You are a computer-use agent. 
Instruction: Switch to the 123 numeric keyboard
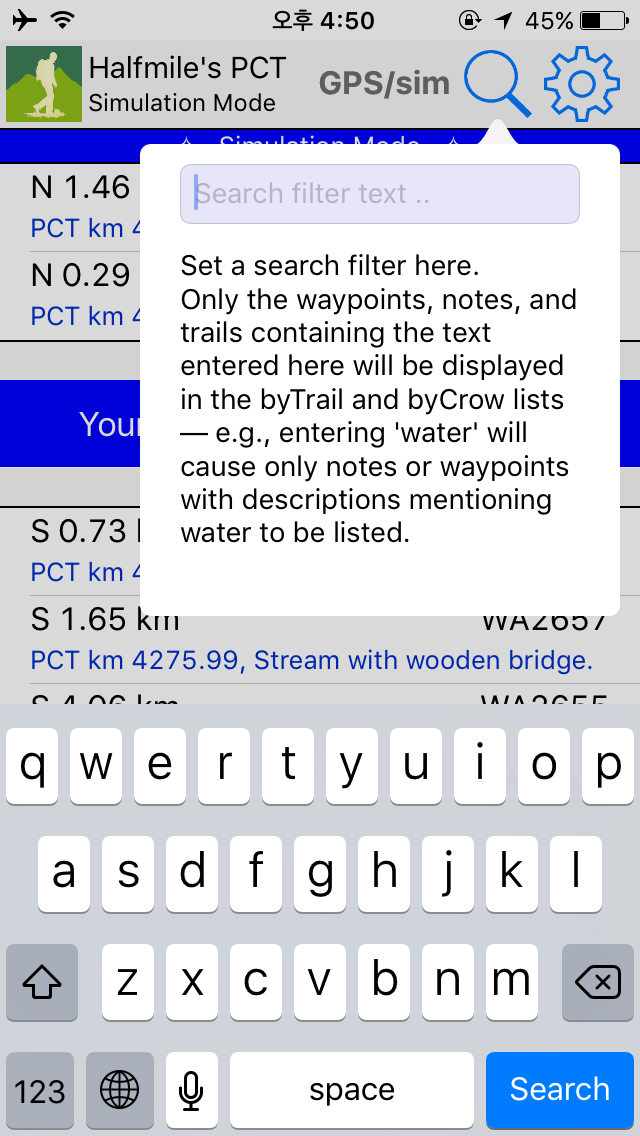point(40,1089)
